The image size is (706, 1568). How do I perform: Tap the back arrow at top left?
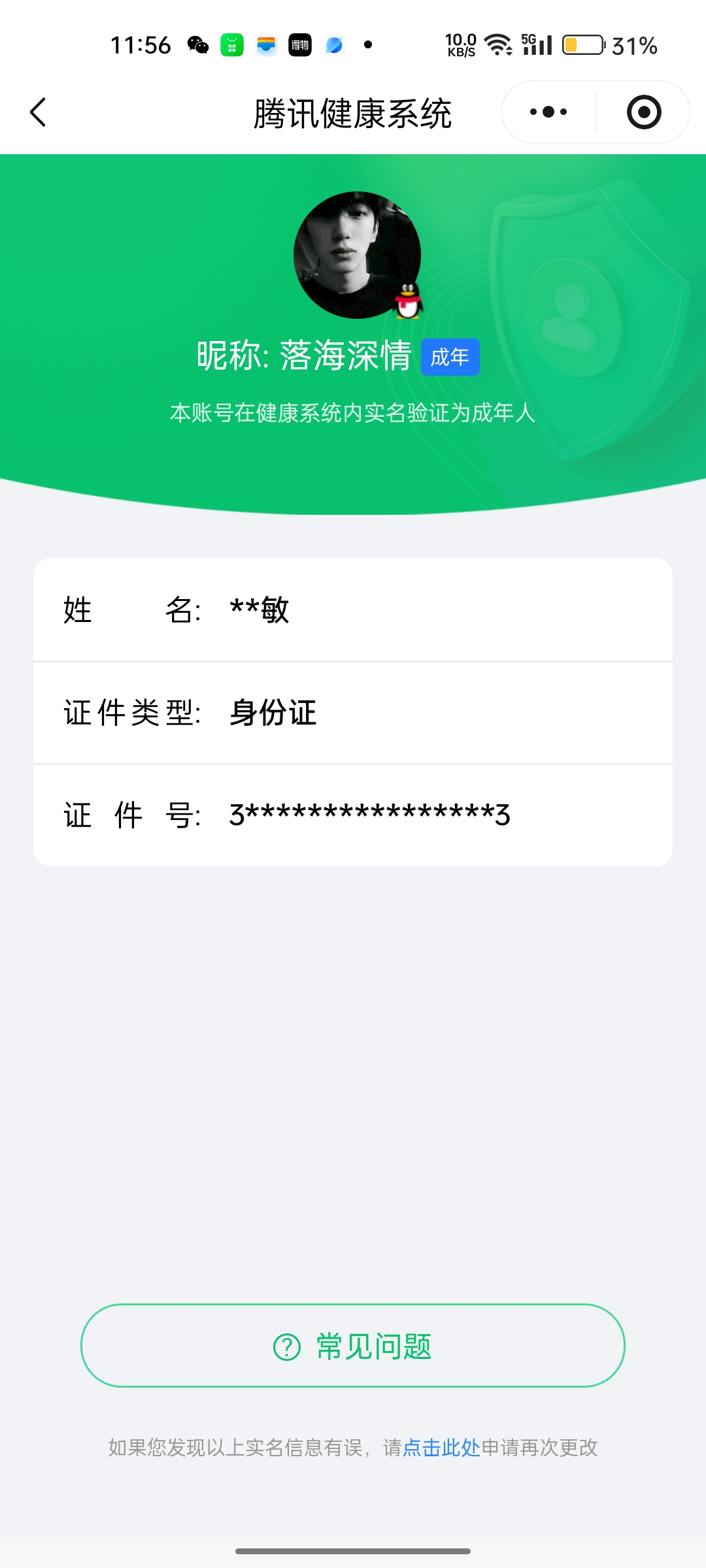pyautogui.click(x=37, y=112)
